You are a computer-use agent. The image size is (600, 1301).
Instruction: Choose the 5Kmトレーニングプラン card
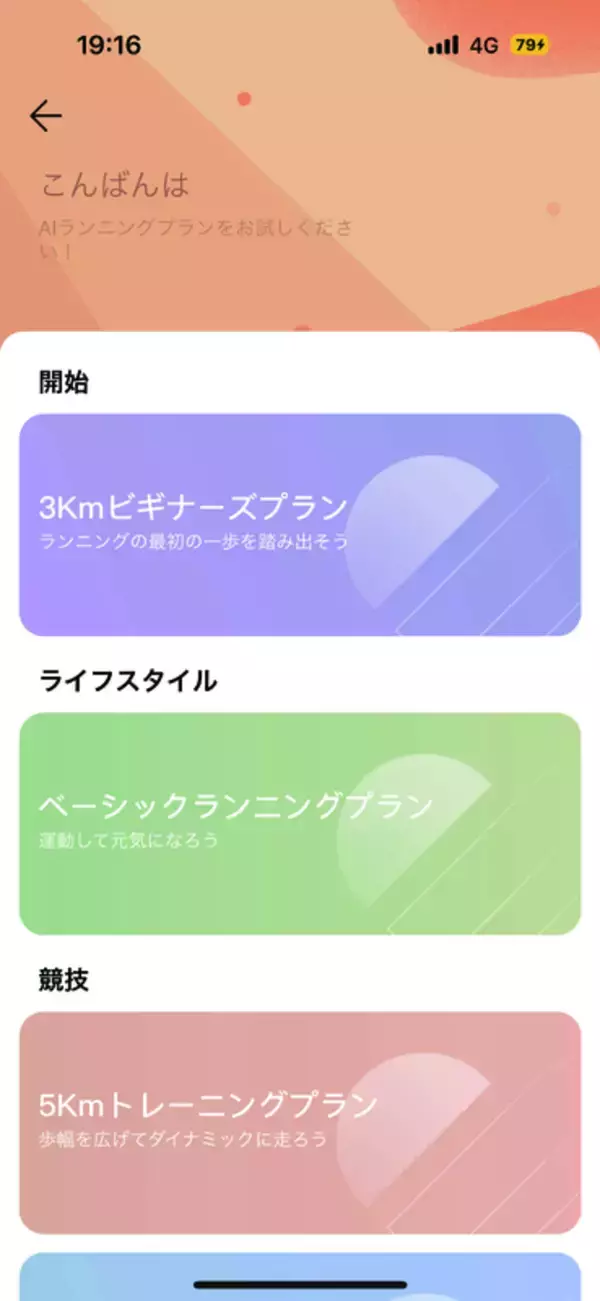[x=300, y=1122]
